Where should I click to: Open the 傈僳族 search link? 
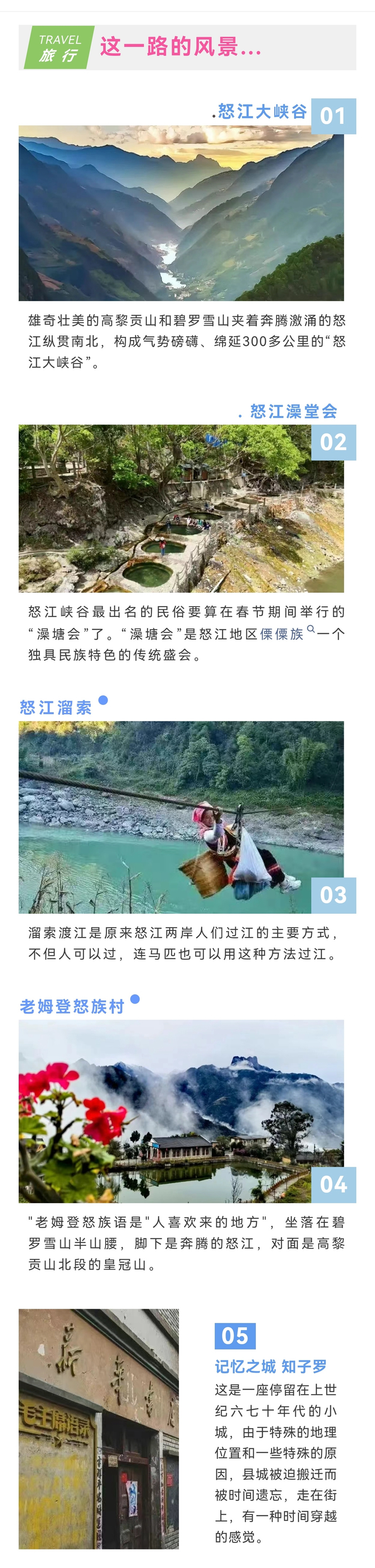(282, 634)
